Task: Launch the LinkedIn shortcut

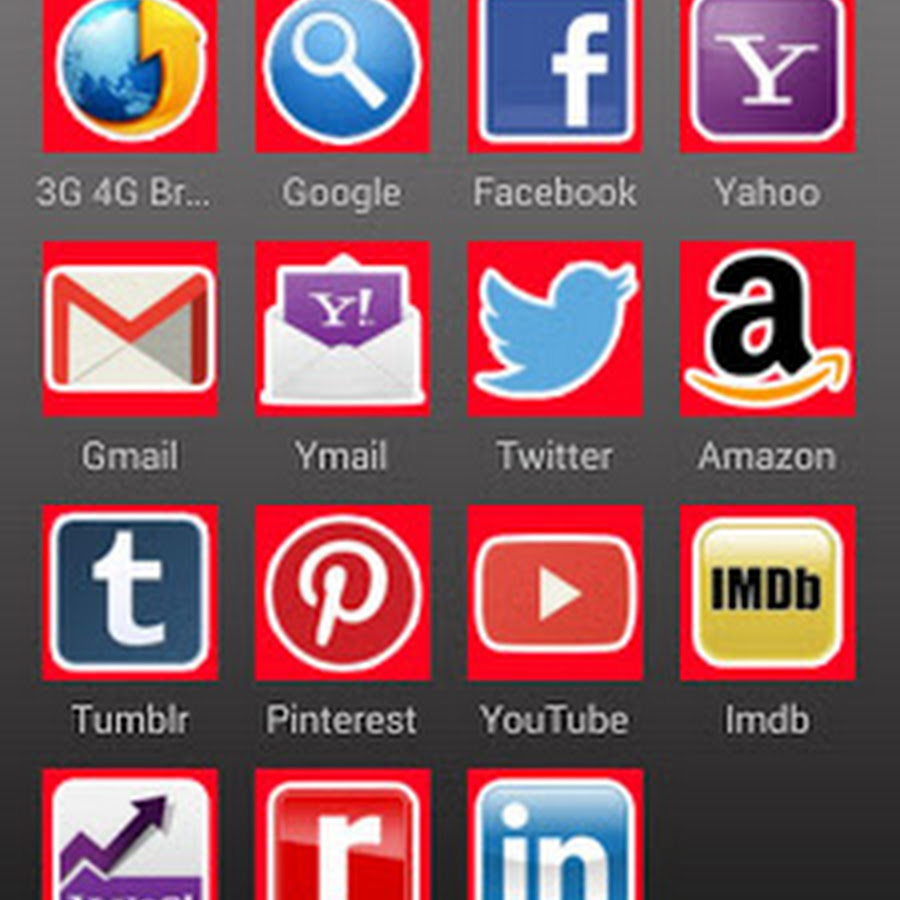Action: pos(555,838)
